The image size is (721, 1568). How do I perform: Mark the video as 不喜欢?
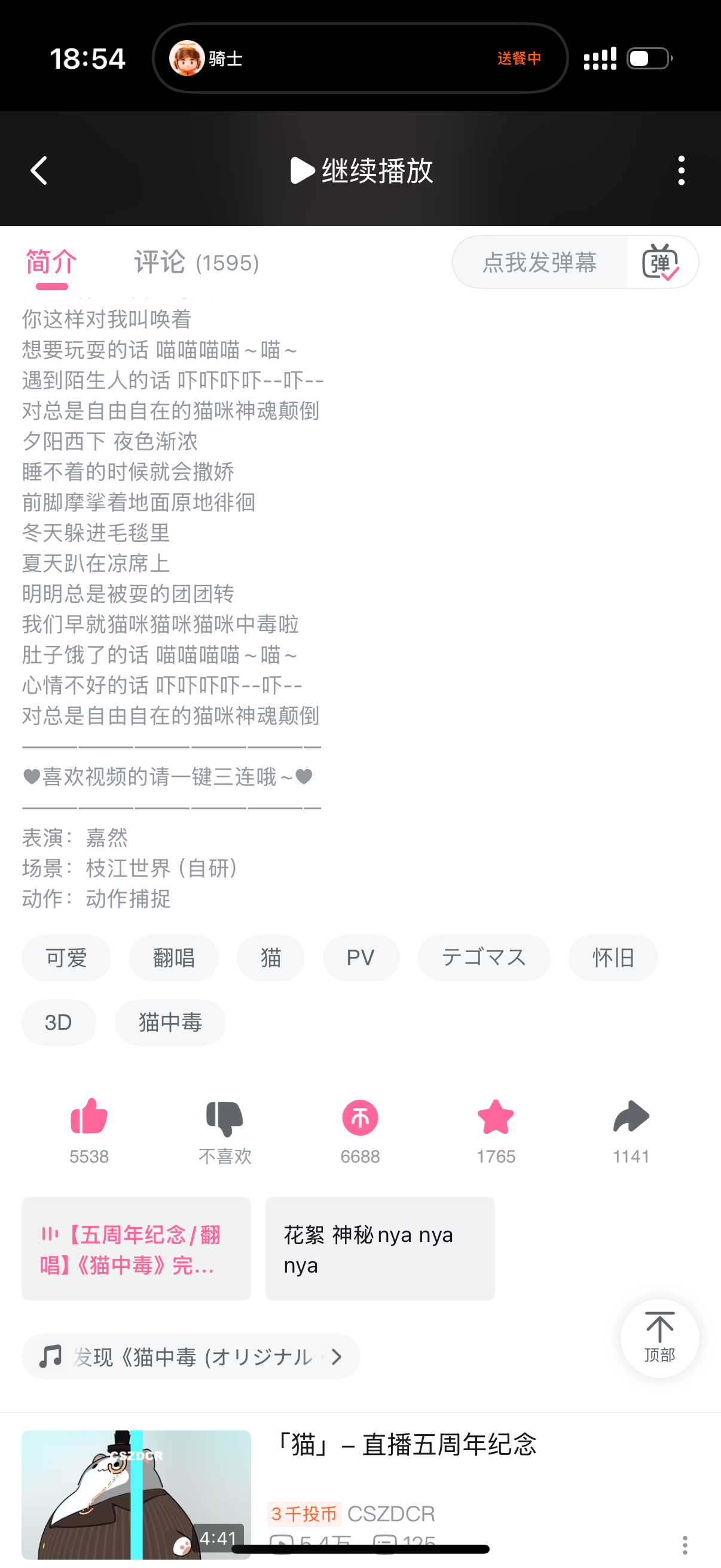tap(225, 1130)
